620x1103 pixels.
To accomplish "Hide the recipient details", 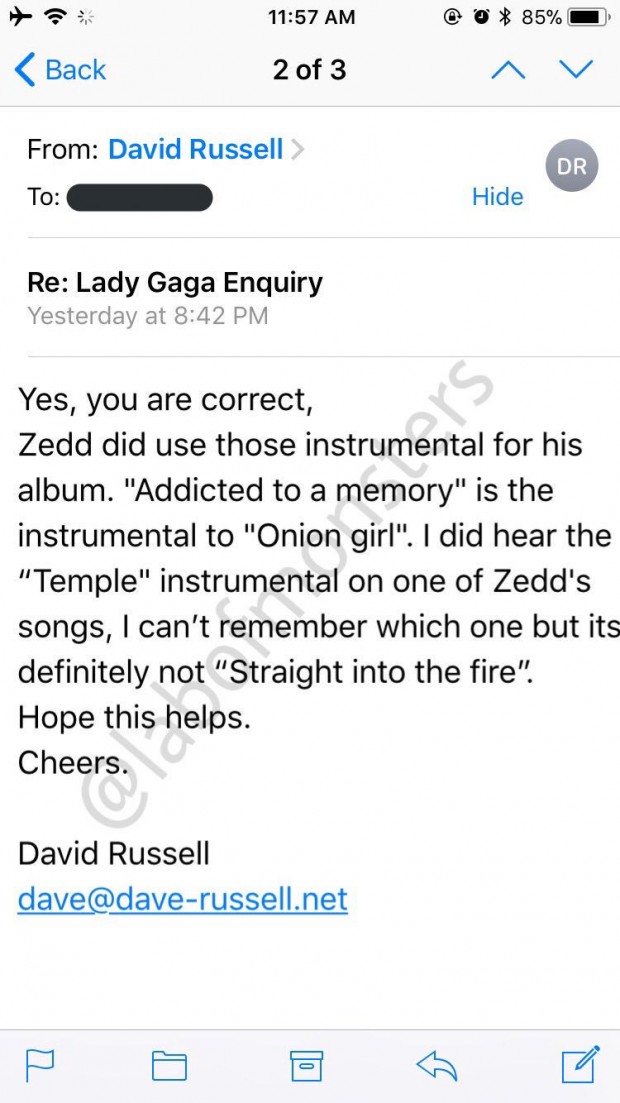I will click(x=497, y=196).
